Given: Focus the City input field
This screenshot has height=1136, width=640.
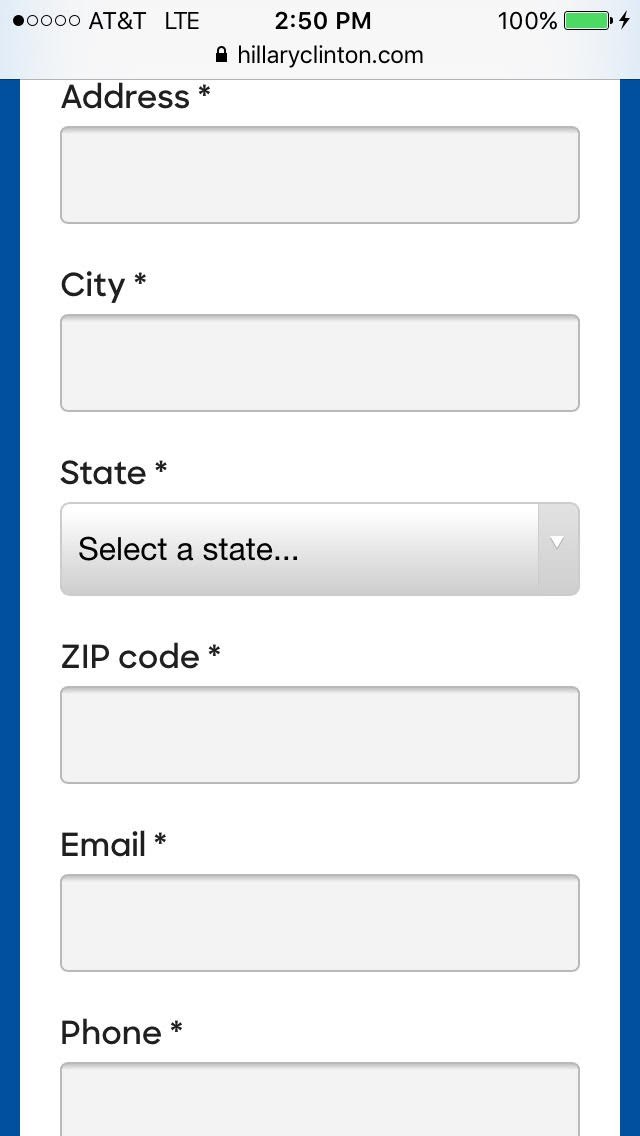Looking at the screenshot, I should [x=320, y=363].
